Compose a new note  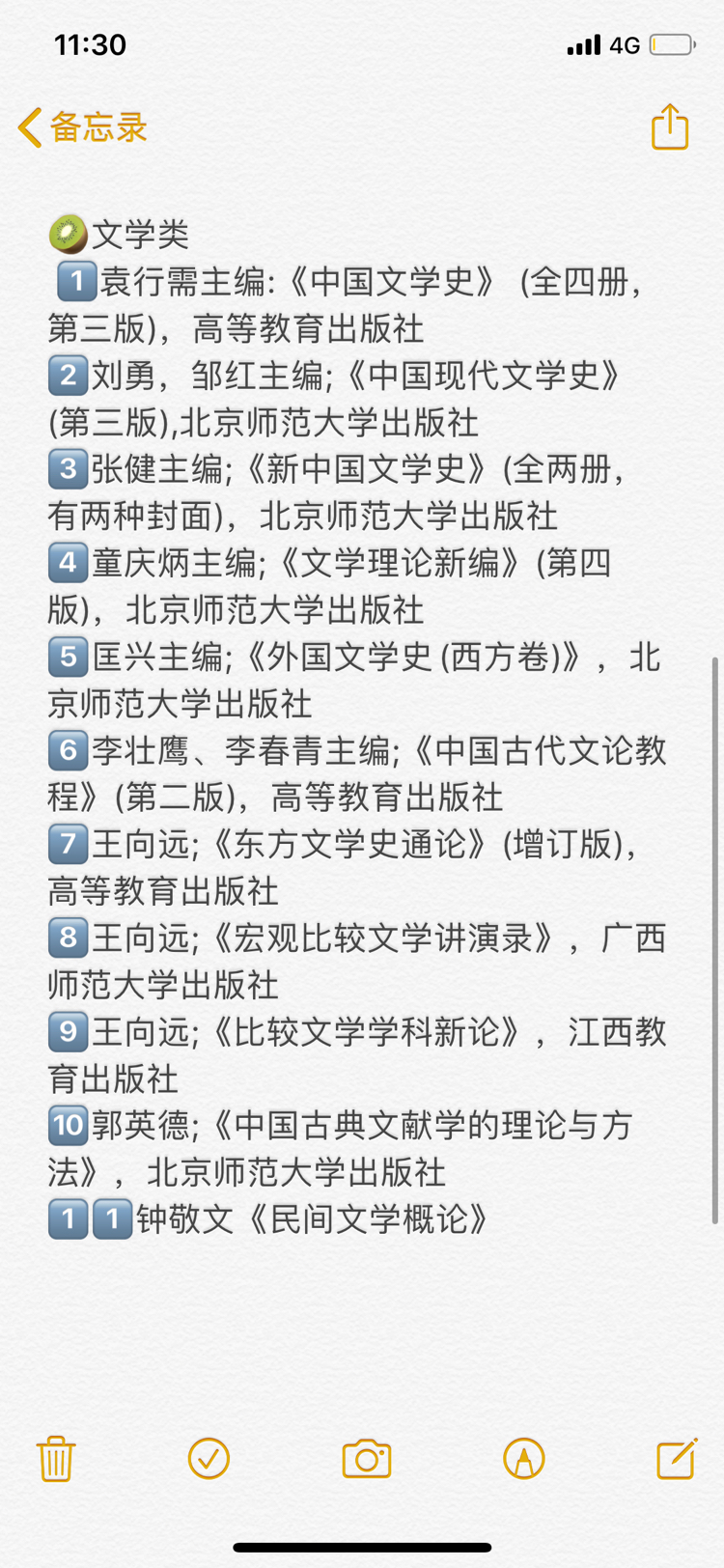(x=677, y=1458)
